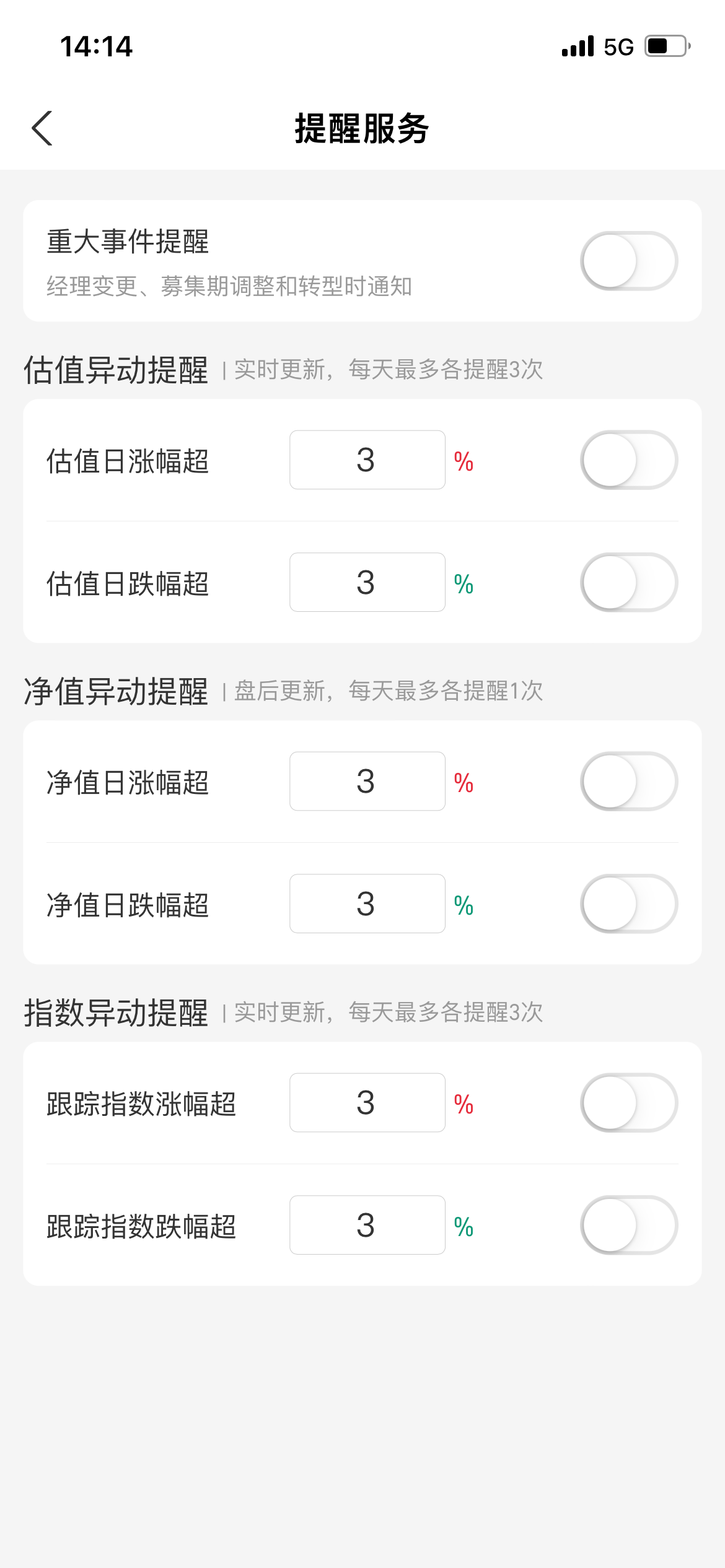The image size is (725, 1568).
Task: Tap the 估值日跌幅超 percentage box
Action: (367, 582)
